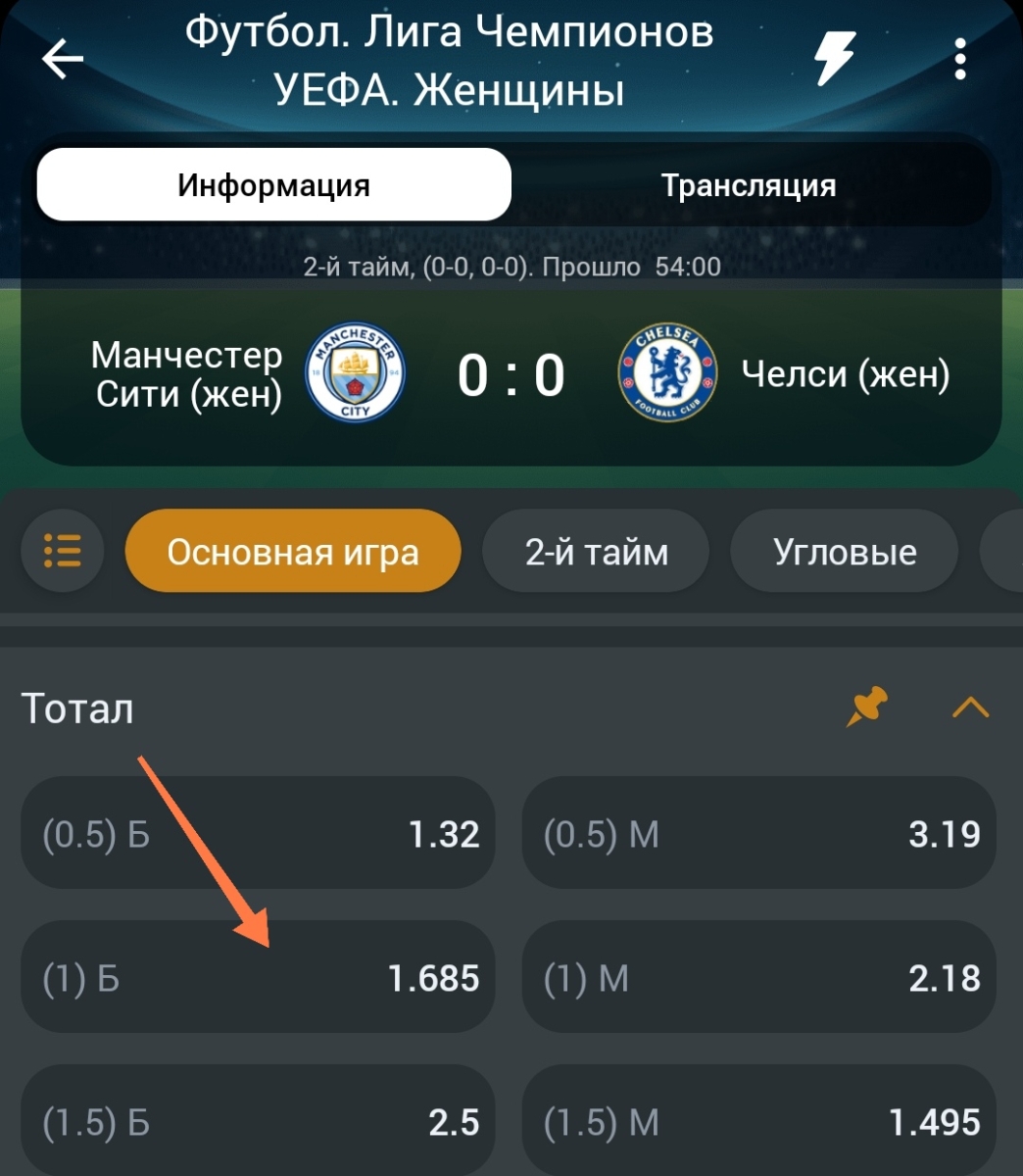The width and height of the screenshot is (1023, 1176).
Task: Choose (0.5) М odds 3.19
Action: 760,834
